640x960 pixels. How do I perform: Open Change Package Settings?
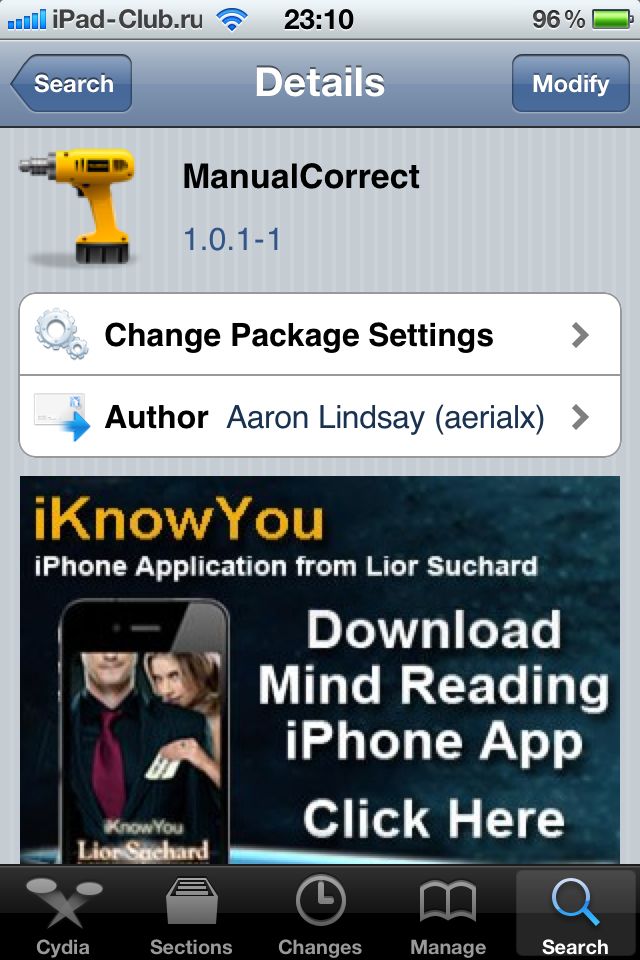click(320, 335)
